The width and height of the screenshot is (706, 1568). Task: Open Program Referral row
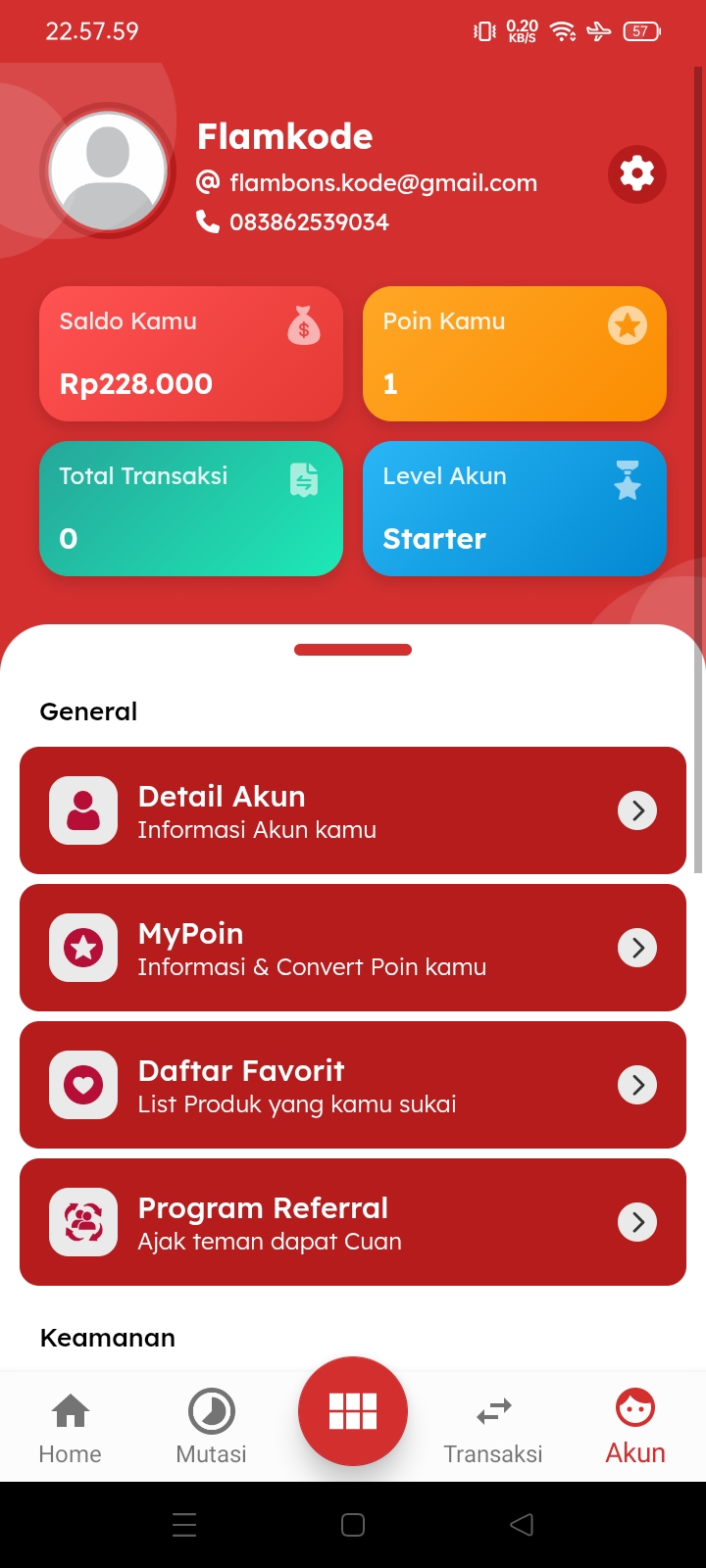353,1222
